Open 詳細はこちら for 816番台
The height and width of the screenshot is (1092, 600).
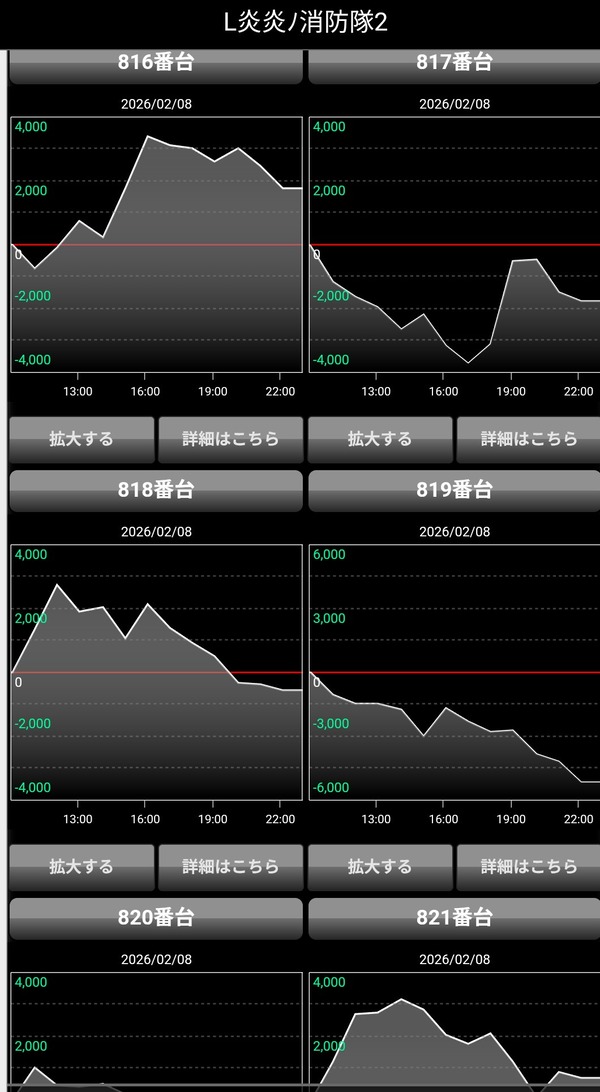point(230,439)
